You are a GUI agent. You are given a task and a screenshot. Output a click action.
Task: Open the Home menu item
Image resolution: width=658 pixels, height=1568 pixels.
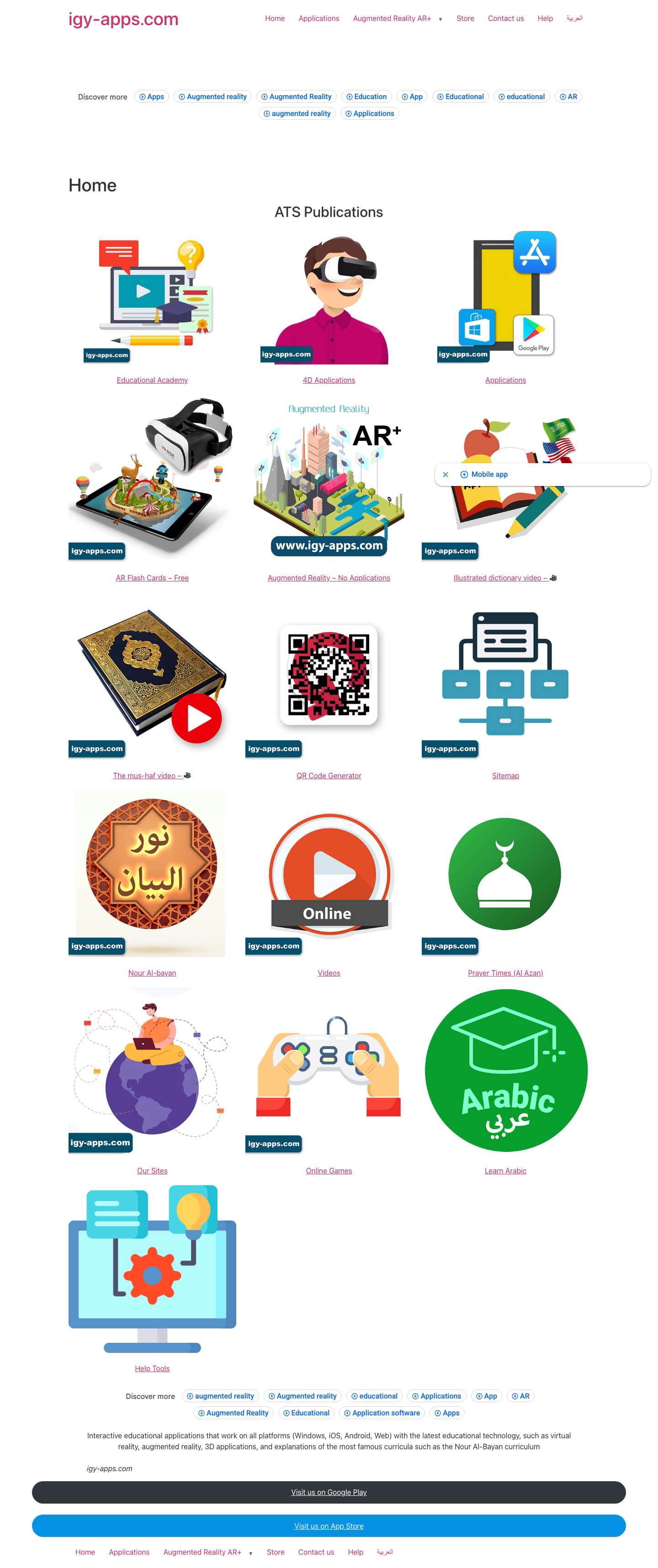tap(275, 18)
